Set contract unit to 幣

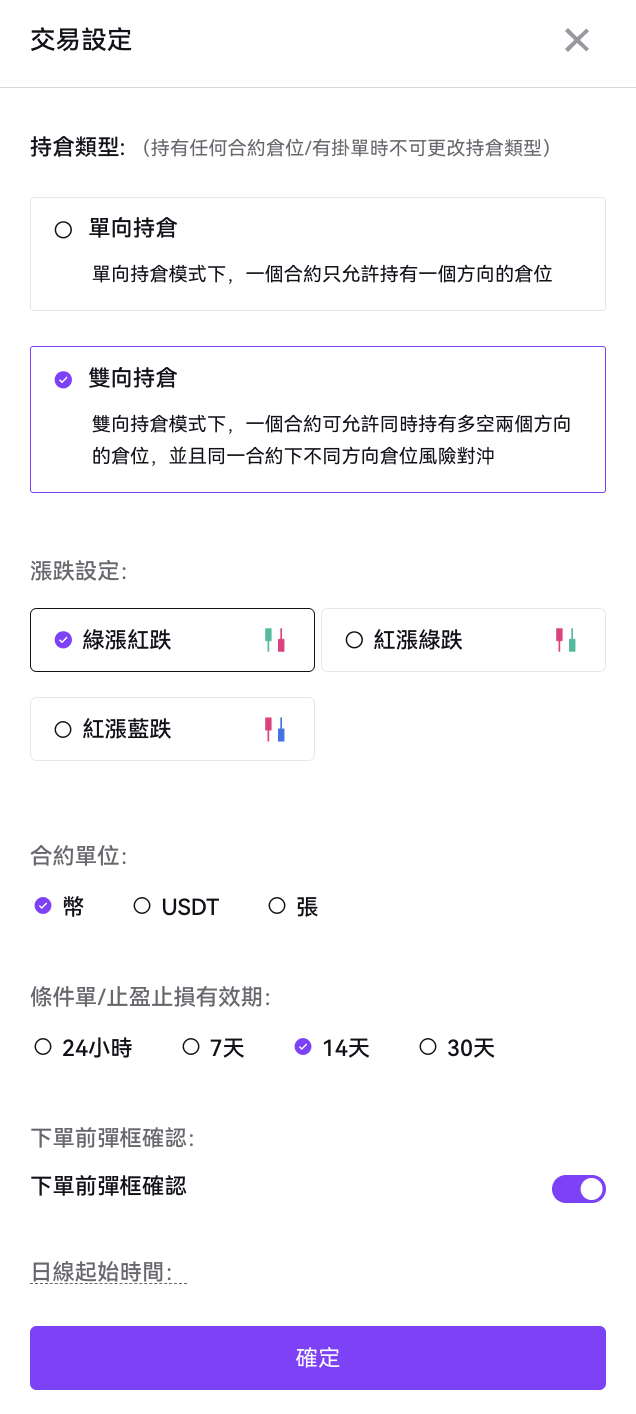point(59,907)
